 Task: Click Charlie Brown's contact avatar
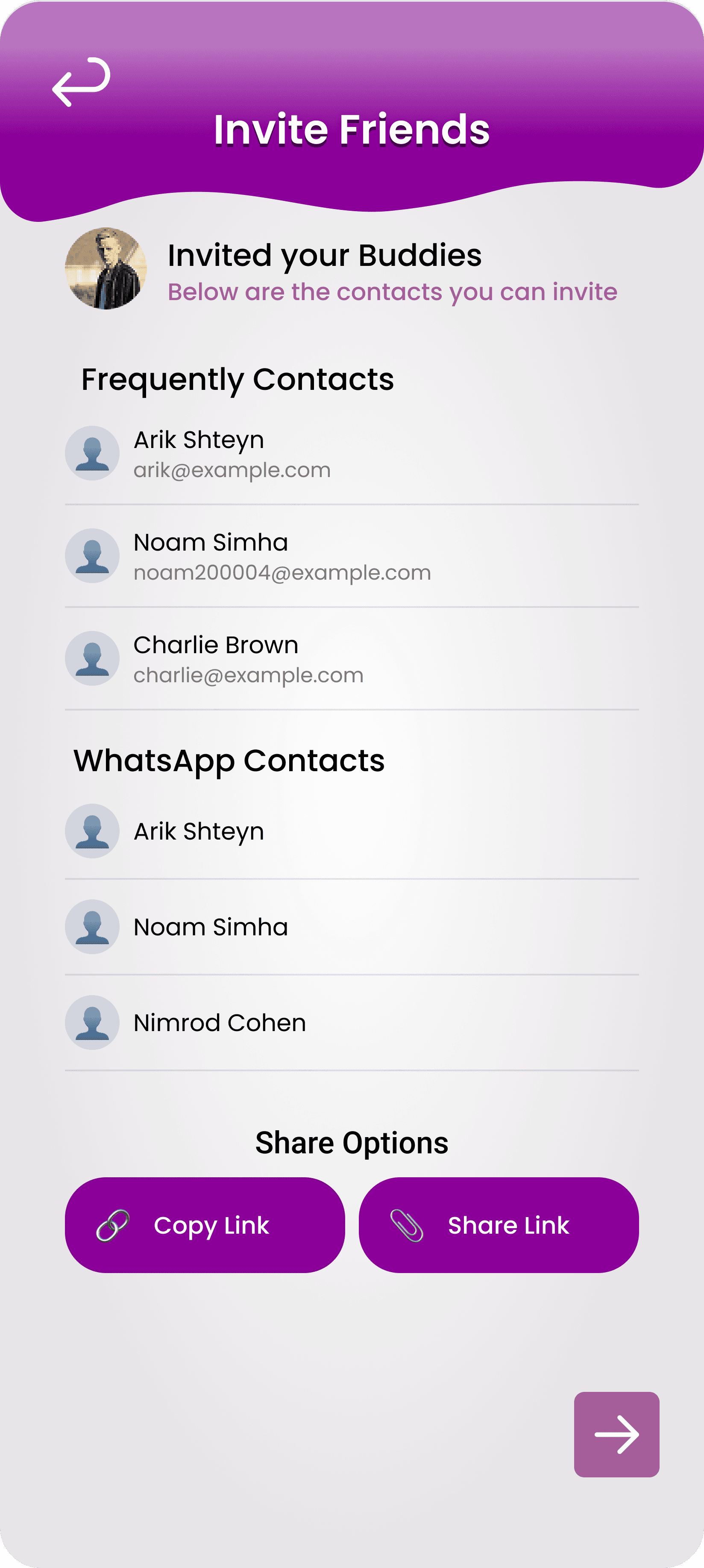tap(93, 657)
